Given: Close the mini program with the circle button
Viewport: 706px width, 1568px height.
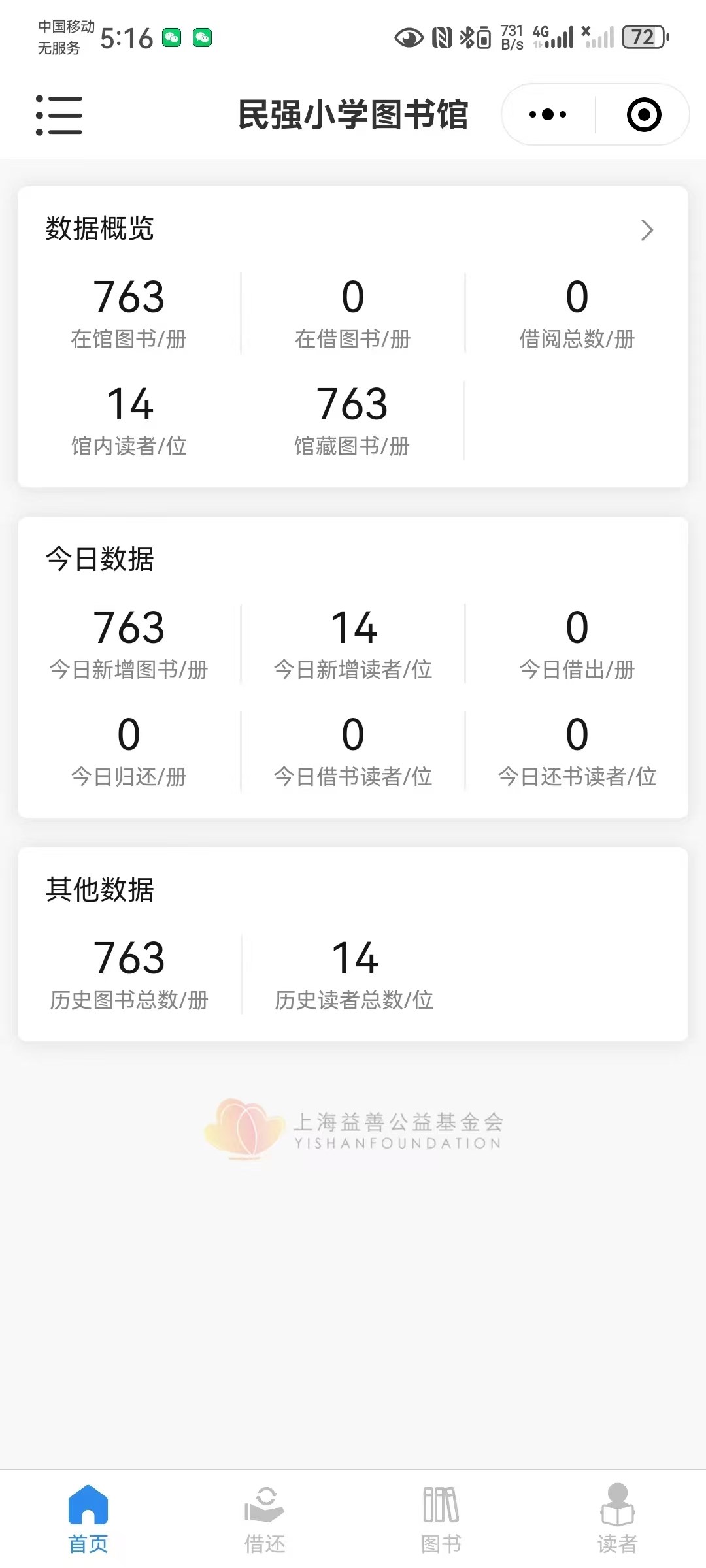Looking at the screenshot, I should [644, 115].
